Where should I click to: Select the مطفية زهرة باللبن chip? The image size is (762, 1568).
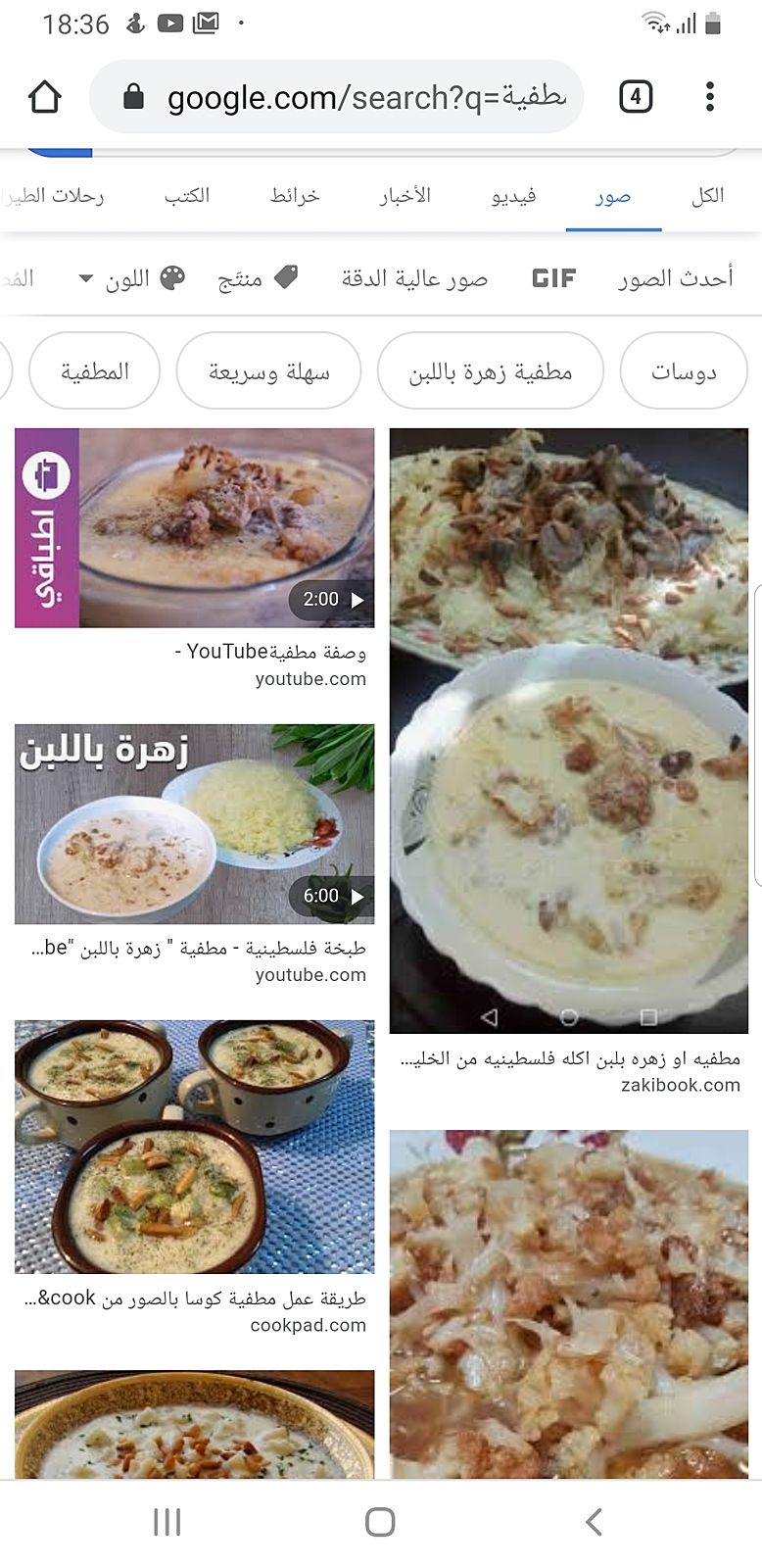[490, 371]
